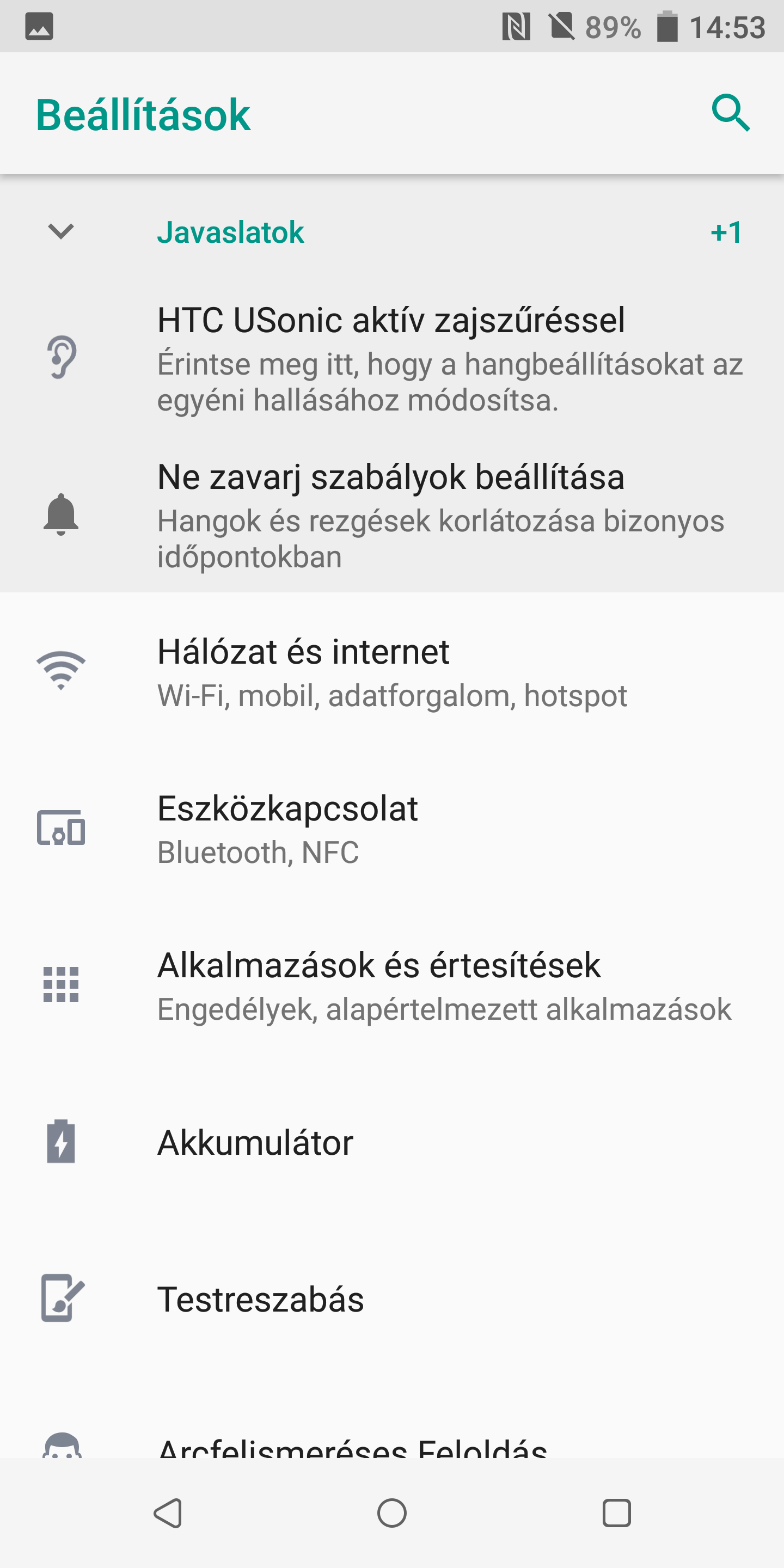Go back using the navigation bar

pyautogui.click(x=168, y=1513)
